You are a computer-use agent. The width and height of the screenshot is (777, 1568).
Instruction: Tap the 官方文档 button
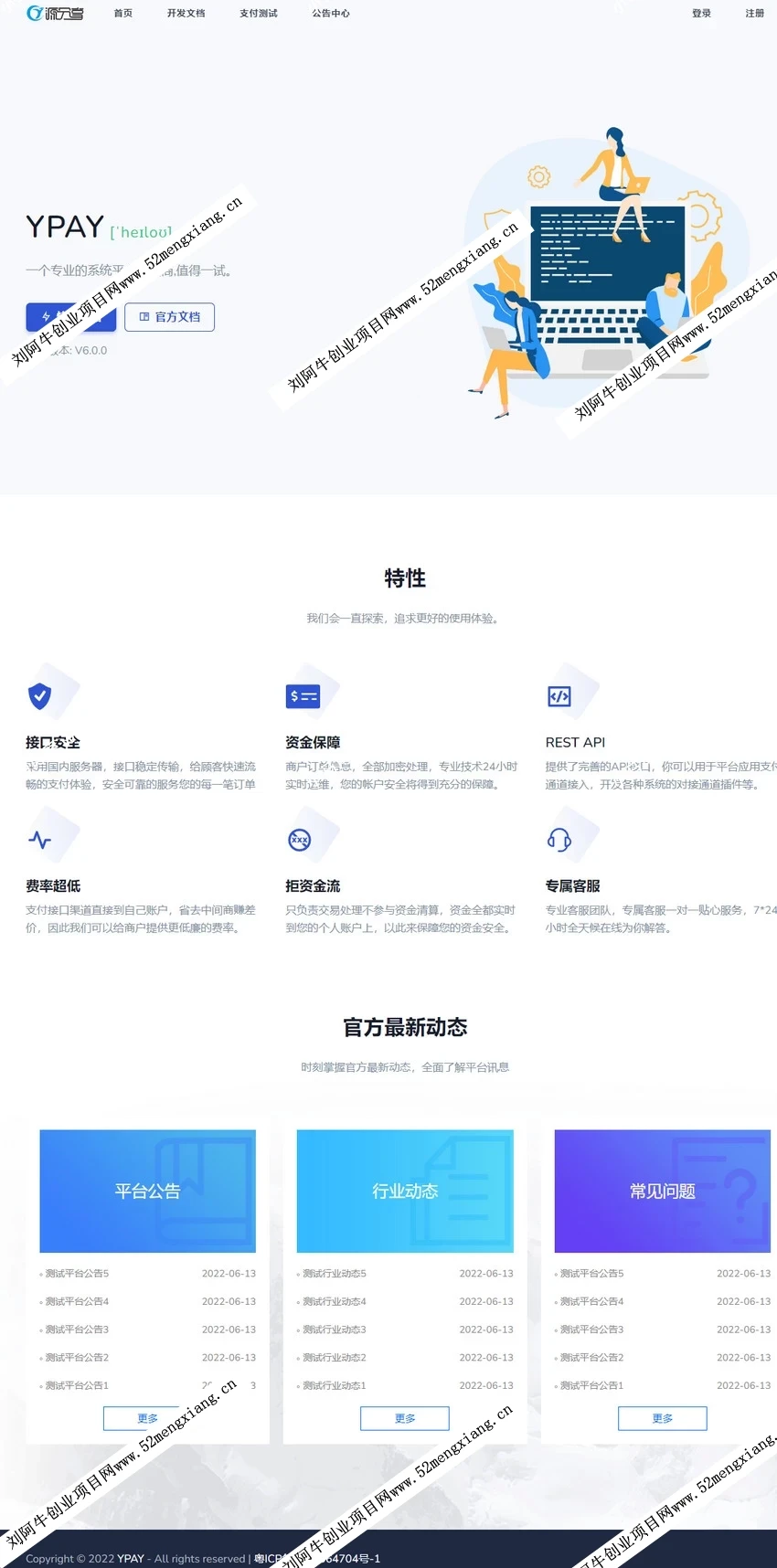[x=170, y=317]
